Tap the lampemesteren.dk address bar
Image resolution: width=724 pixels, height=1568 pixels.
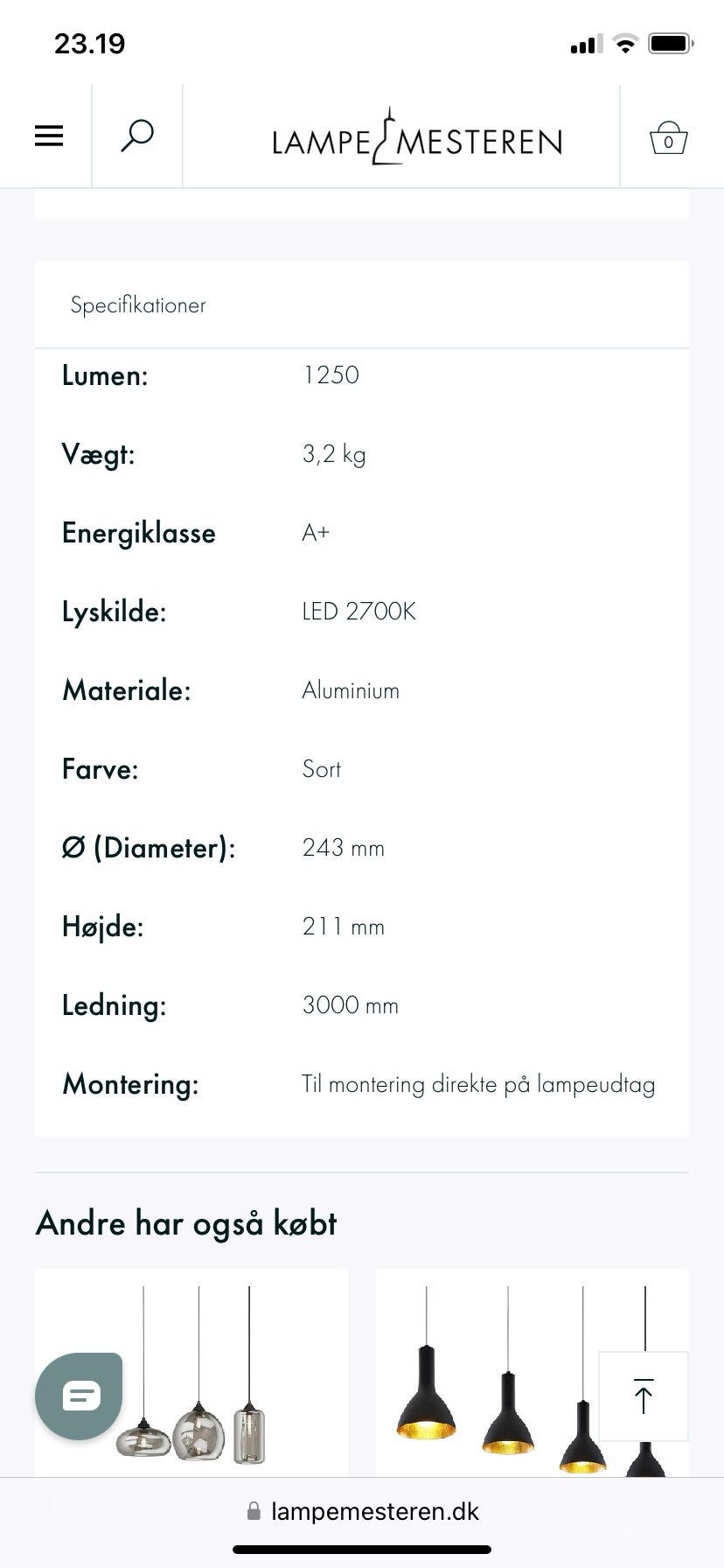[x=362, y=1511]
